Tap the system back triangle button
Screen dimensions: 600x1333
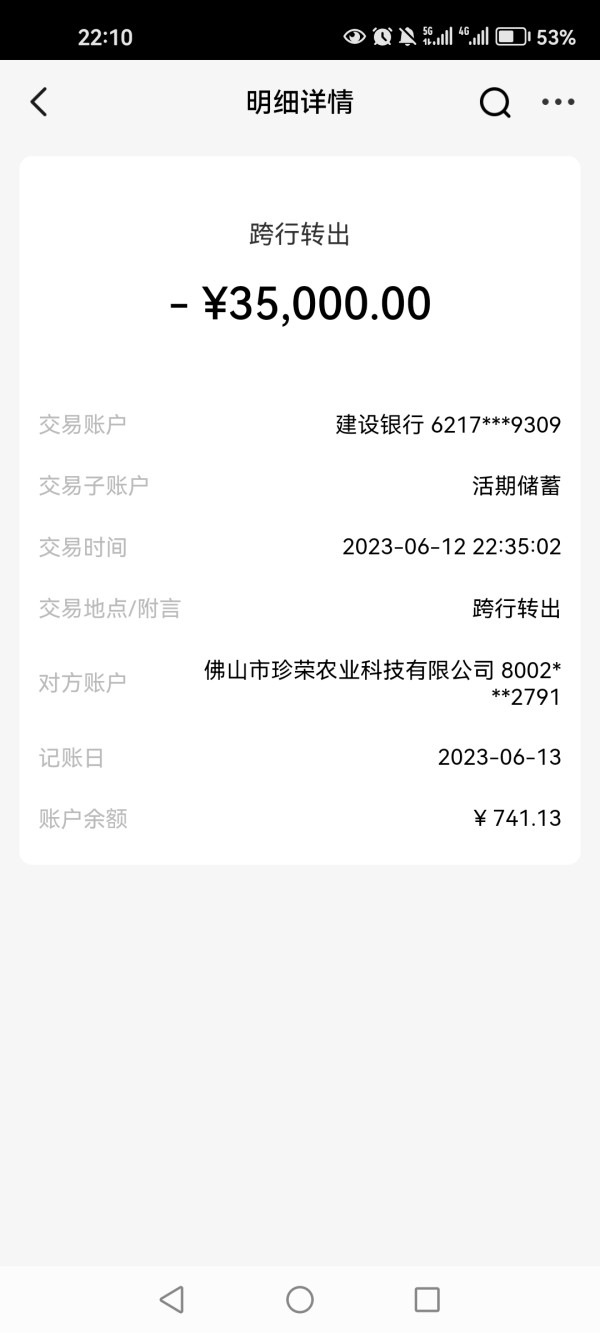tap(172, 1299)
